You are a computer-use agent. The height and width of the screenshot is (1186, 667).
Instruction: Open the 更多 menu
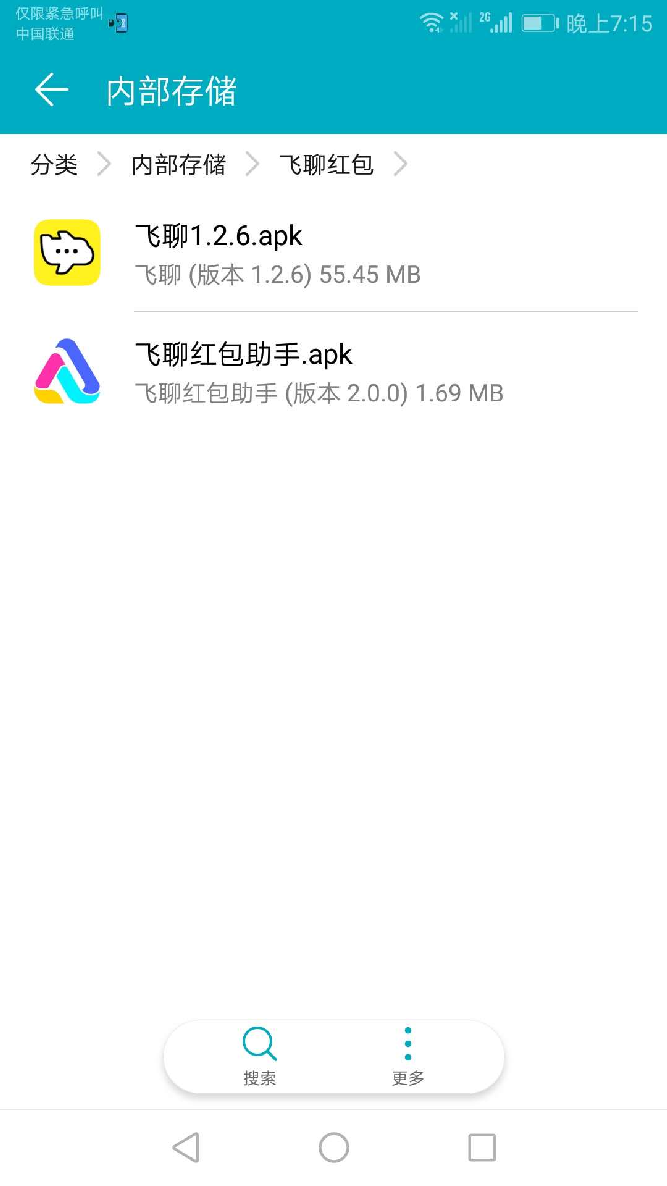click(408, 1057)
